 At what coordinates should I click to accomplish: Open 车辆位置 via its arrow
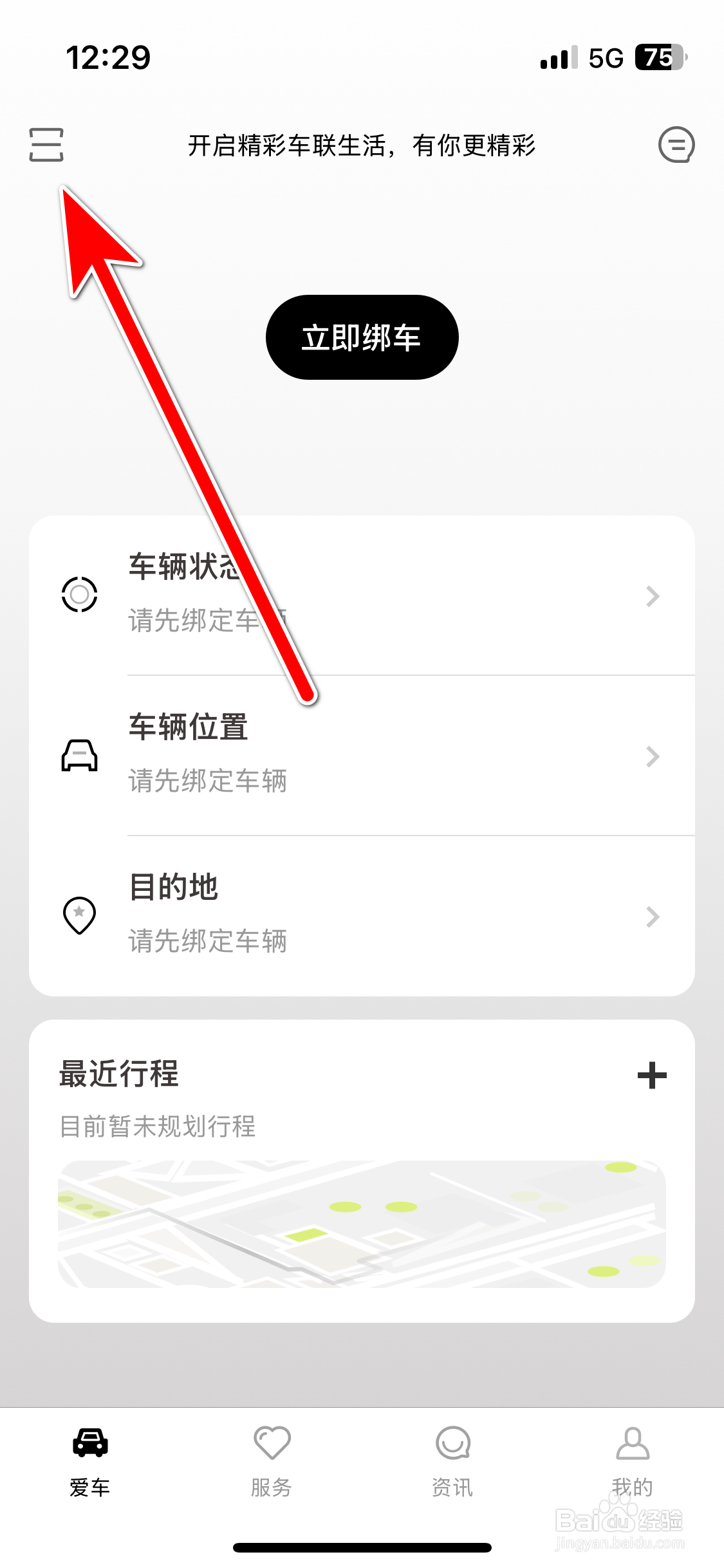click(x=653, y=756)
